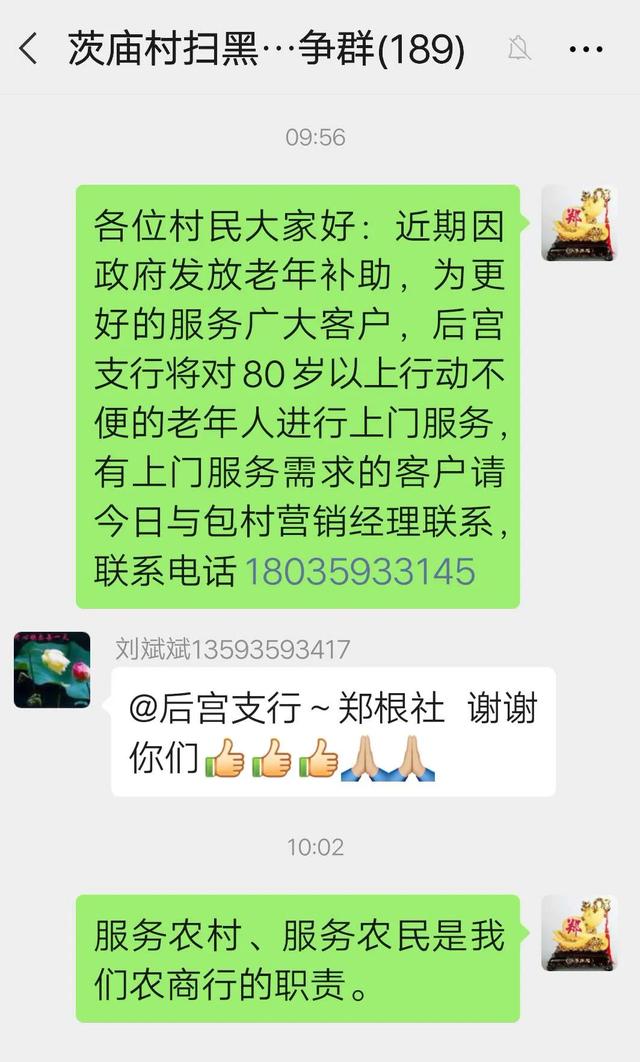Tap the phone number link 18035933145
Viewport: 640px width, 1062px height.
pos(360,572)
